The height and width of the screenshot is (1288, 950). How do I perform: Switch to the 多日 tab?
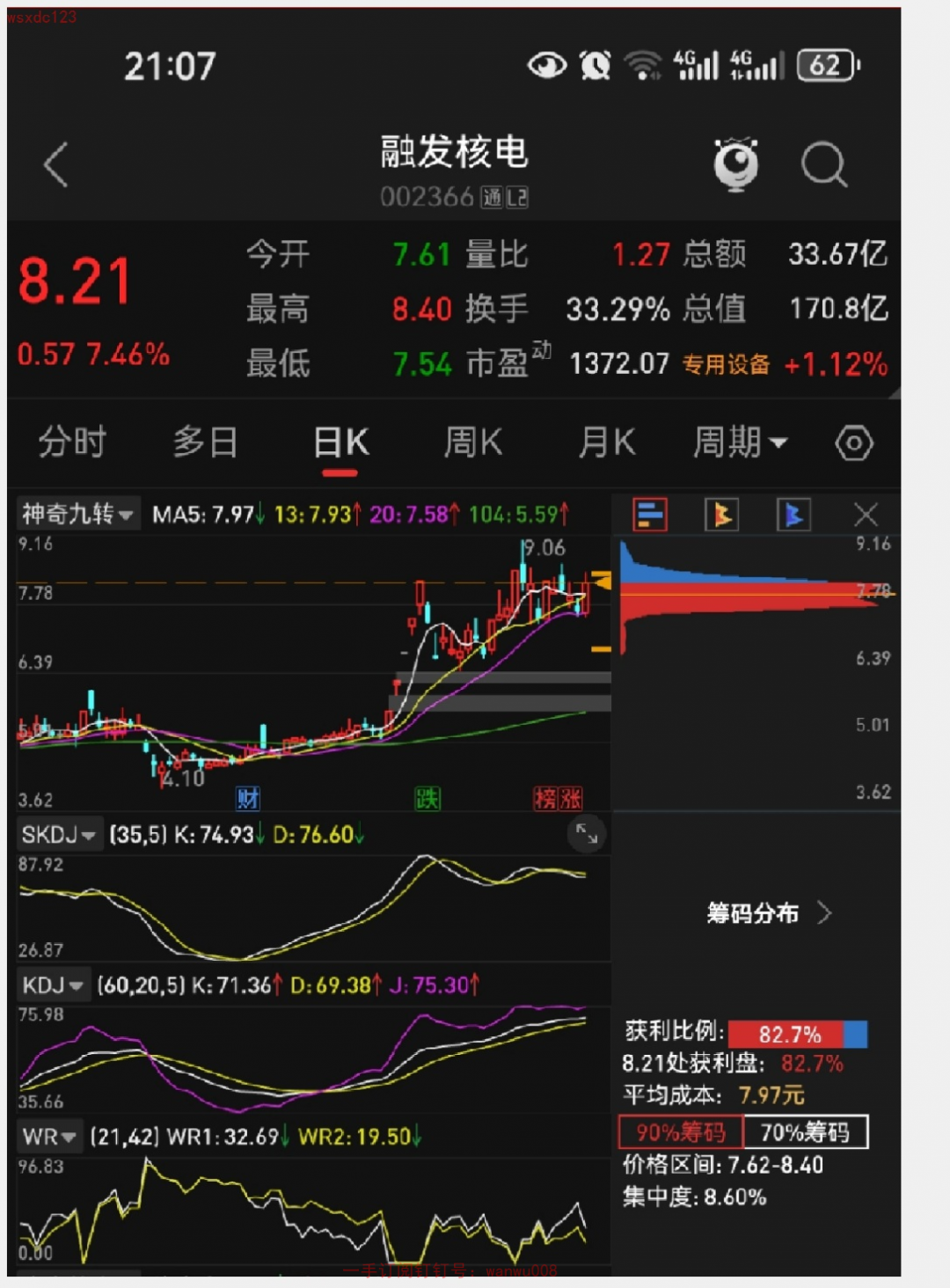pos(205,442)
